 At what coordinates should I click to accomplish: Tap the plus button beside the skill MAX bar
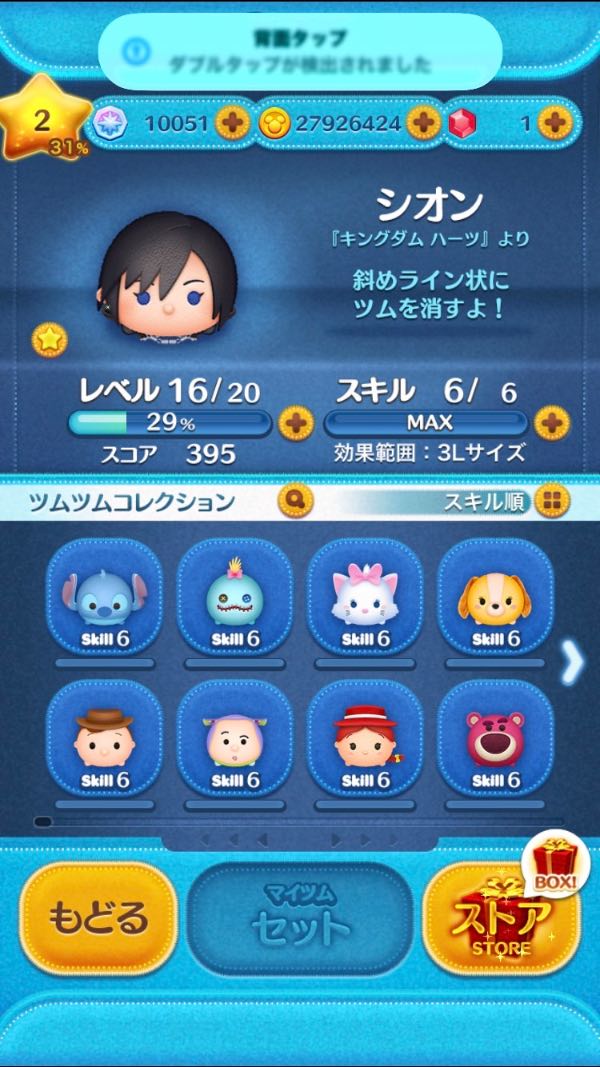551,423
